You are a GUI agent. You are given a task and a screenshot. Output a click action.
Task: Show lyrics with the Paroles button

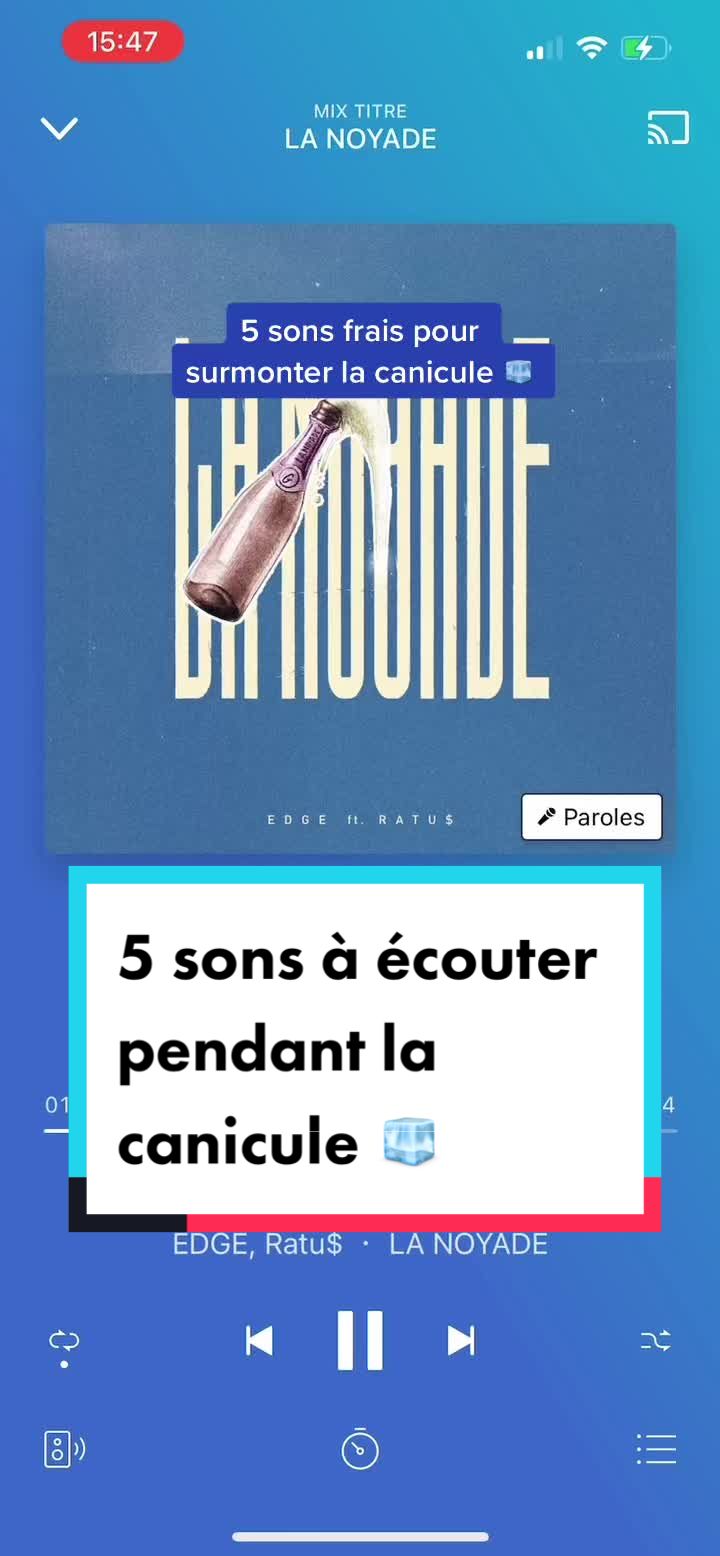point(591,817)
